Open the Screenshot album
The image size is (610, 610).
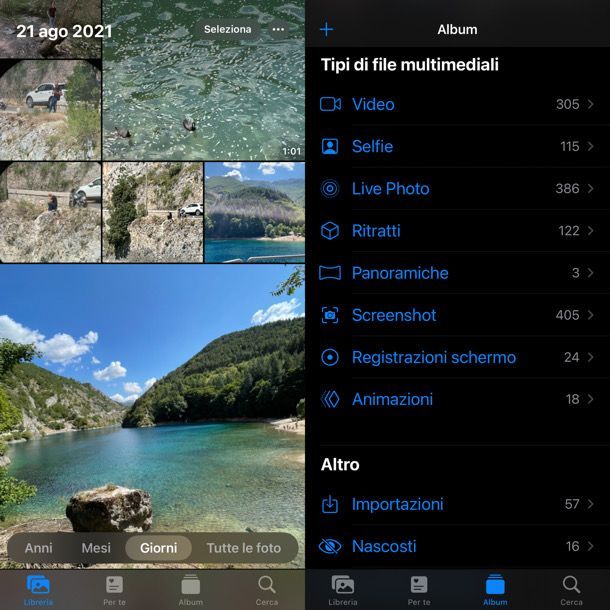(x=457, y=314)
